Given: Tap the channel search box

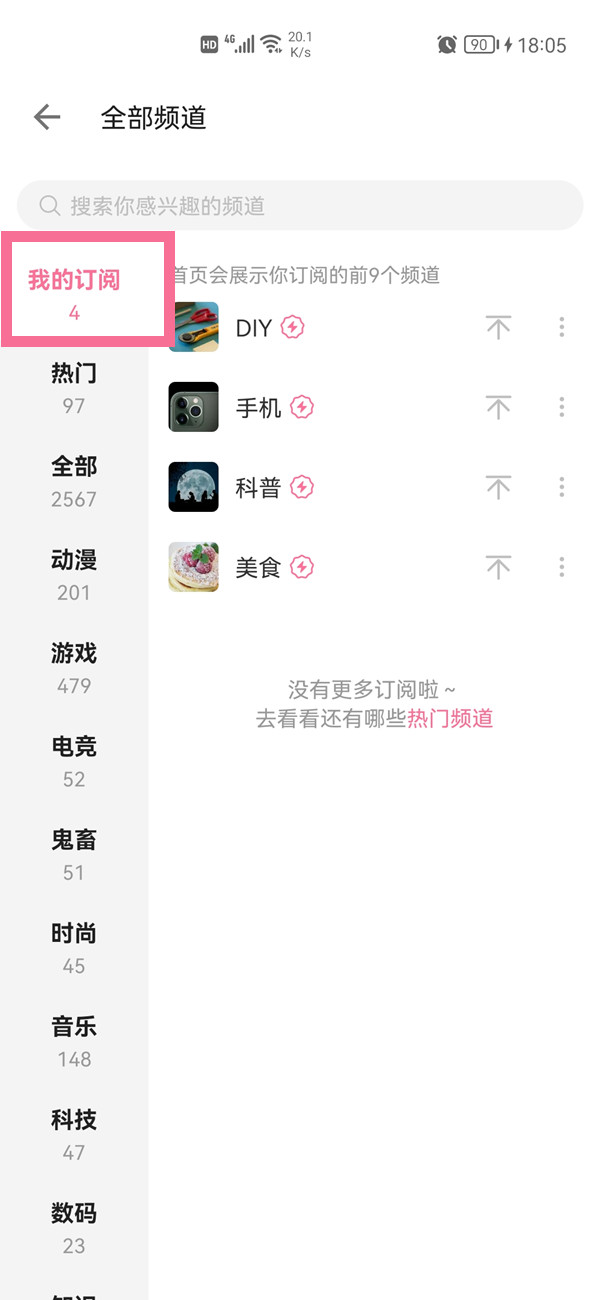Looking at the screenshot, I should [x=300, y=206].
